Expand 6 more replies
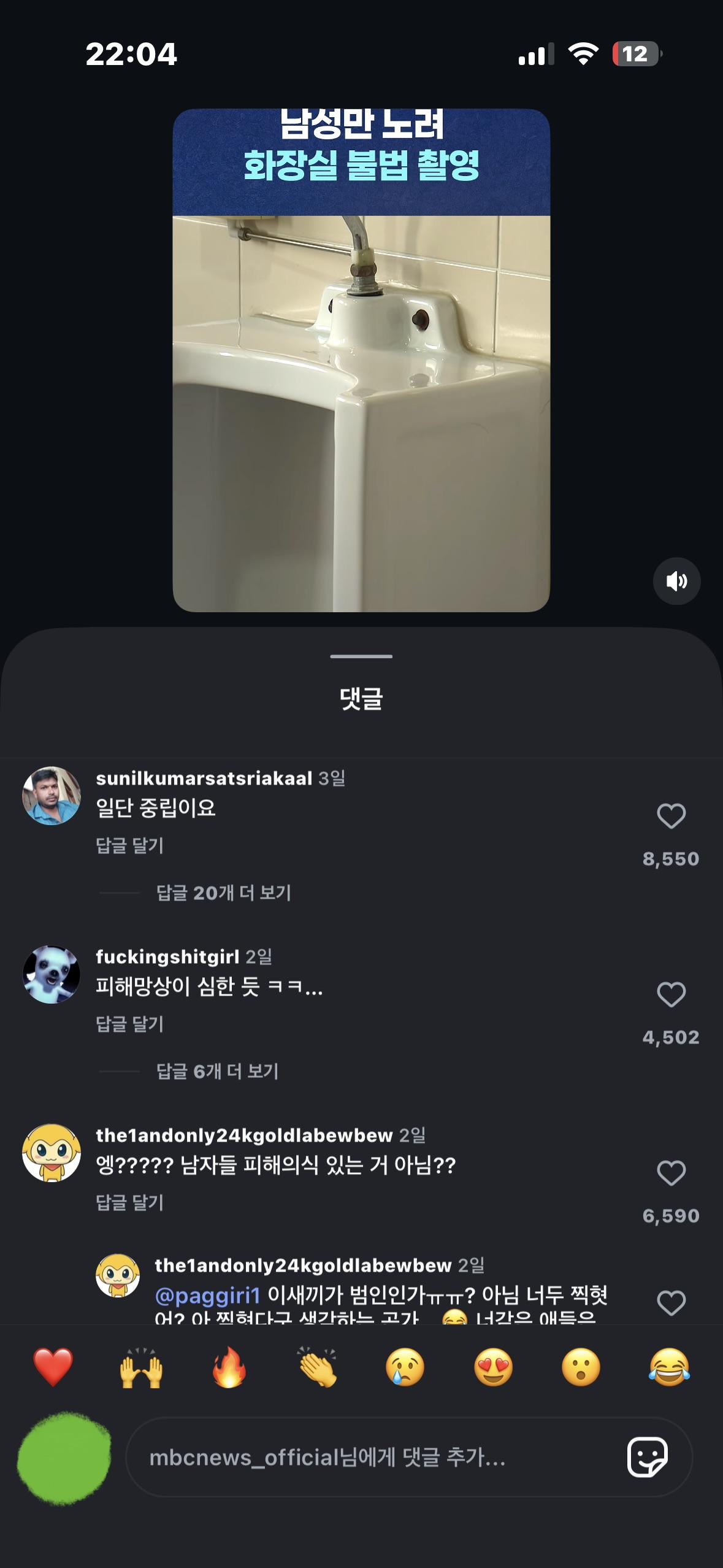 (x=217, y=1071)
